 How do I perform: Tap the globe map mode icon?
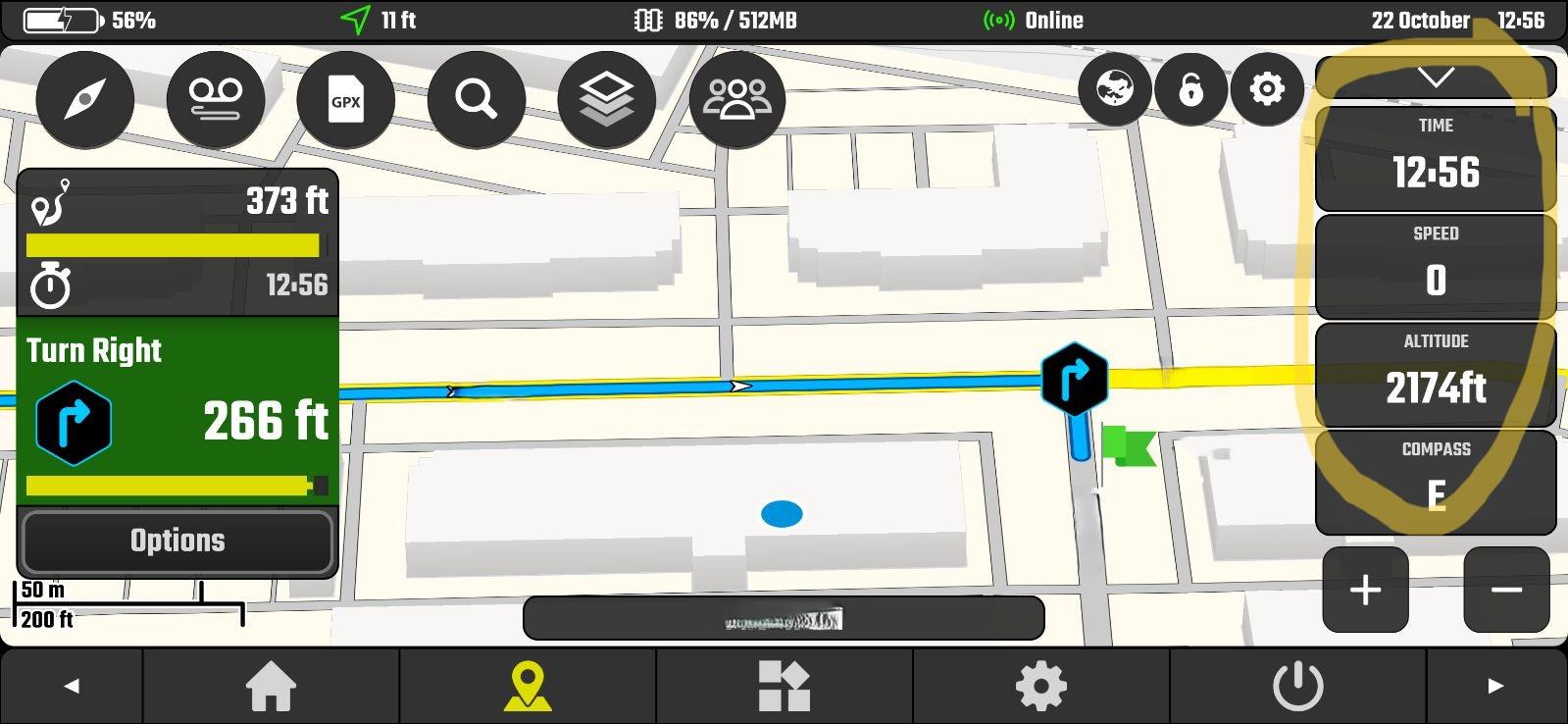pos(1115,90)
